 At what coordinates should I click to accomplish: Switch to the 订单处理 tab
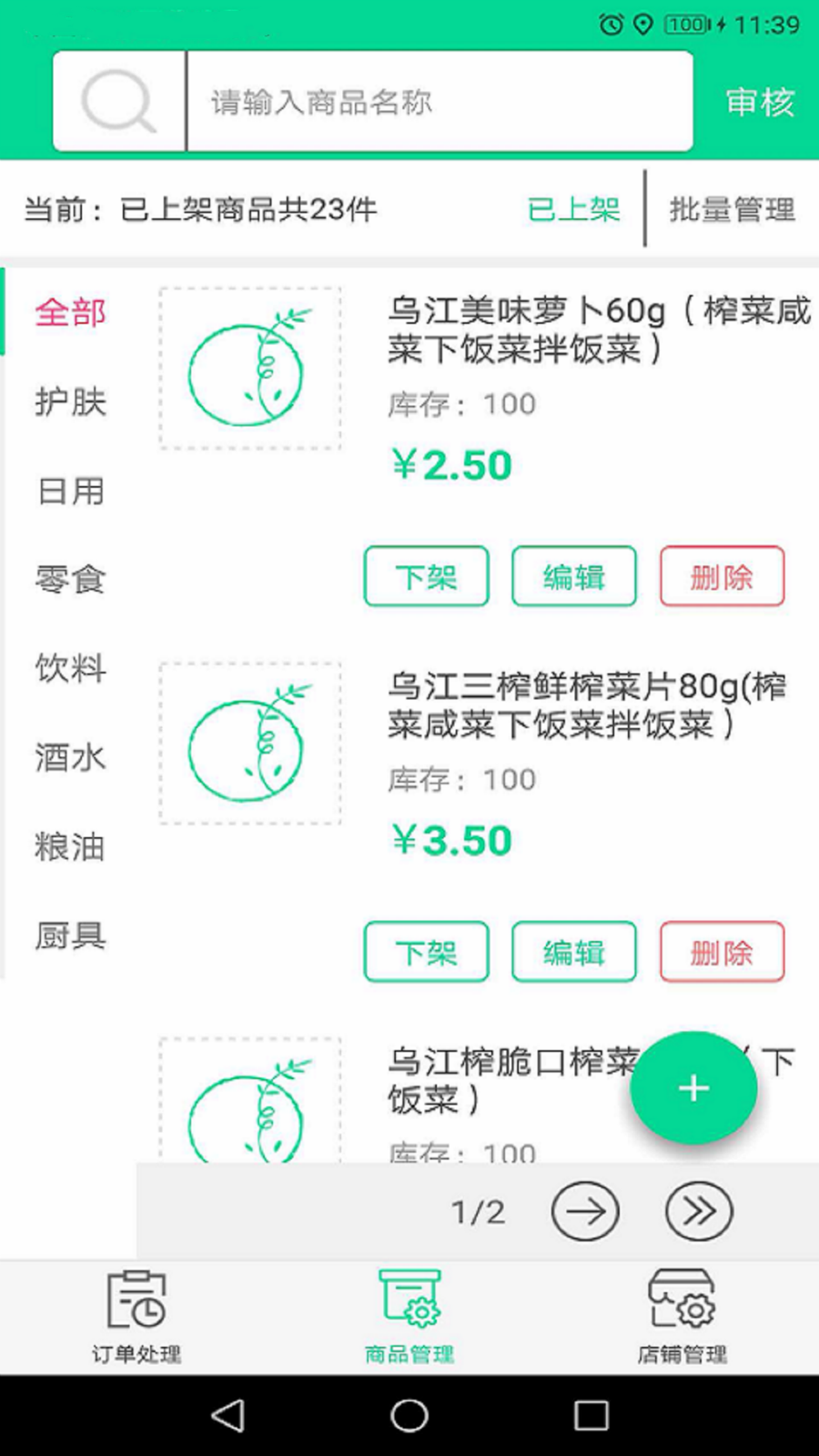(x=136, y=1317)
